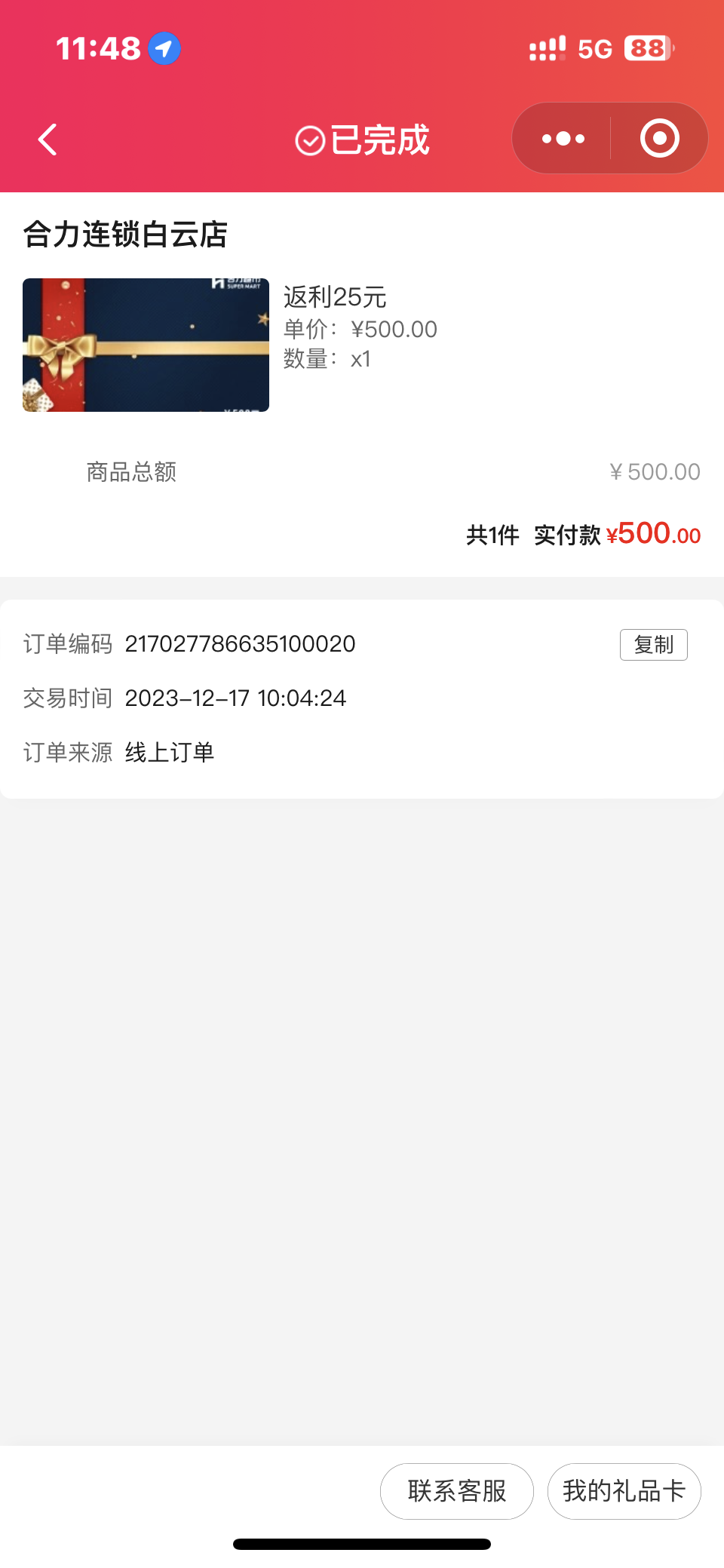The image size is (724, 1568).
Task: Close the mini program with circle icon
Action: pyautogui.click(x=659, y=139)
